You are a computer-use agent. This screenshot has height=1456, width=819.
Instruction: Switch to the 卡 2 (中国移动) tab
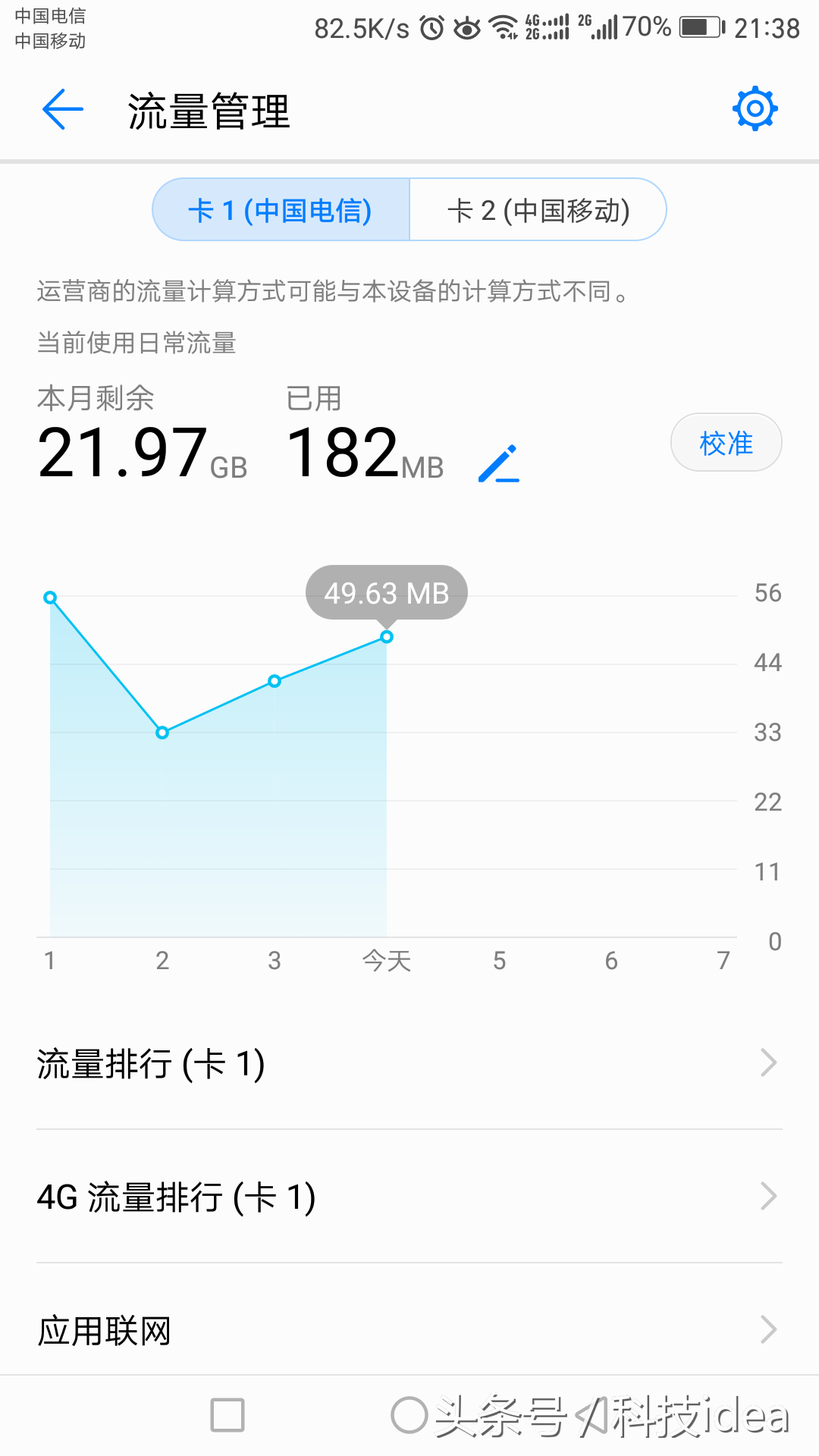coord(538,210)
